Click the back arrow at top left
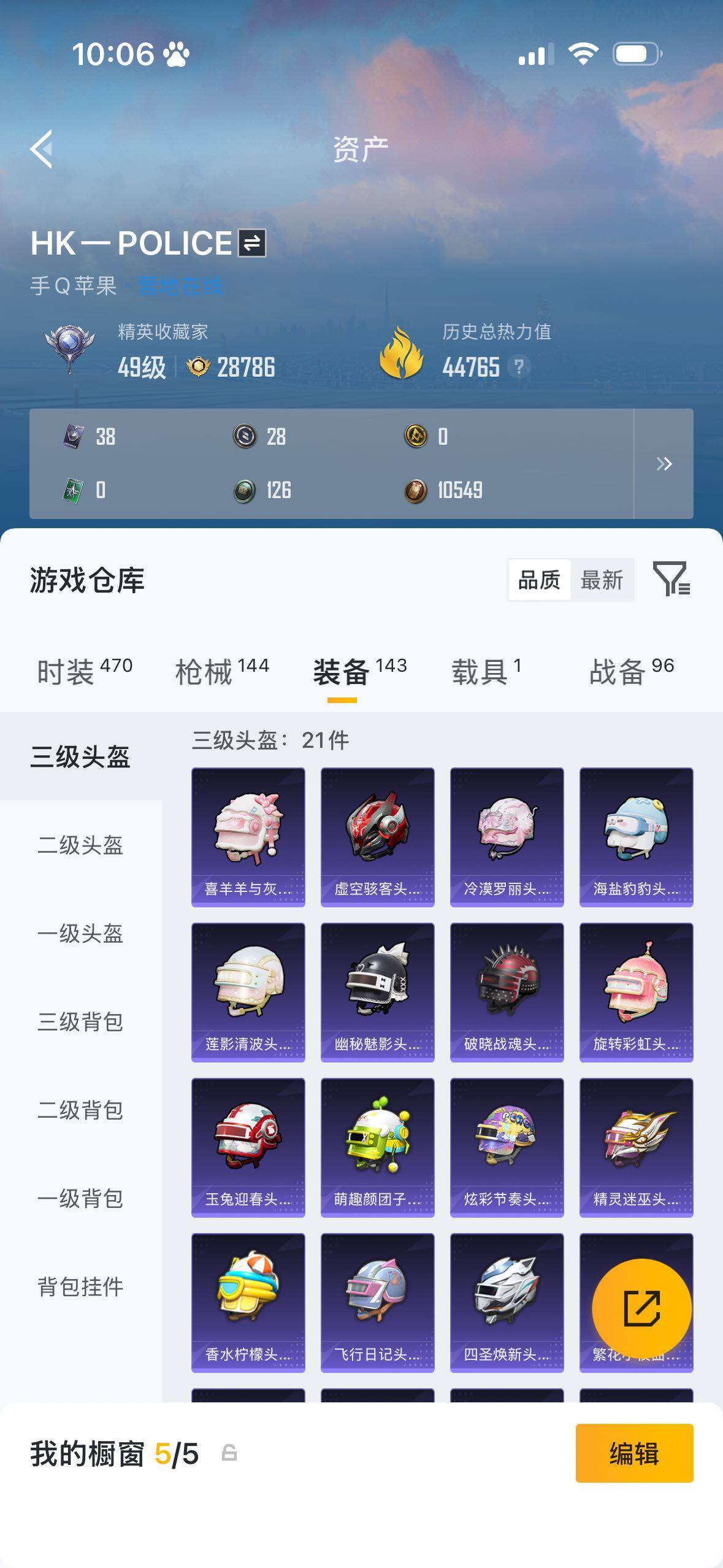Viewport: 723px width, 1568px height. pos(41,149)
